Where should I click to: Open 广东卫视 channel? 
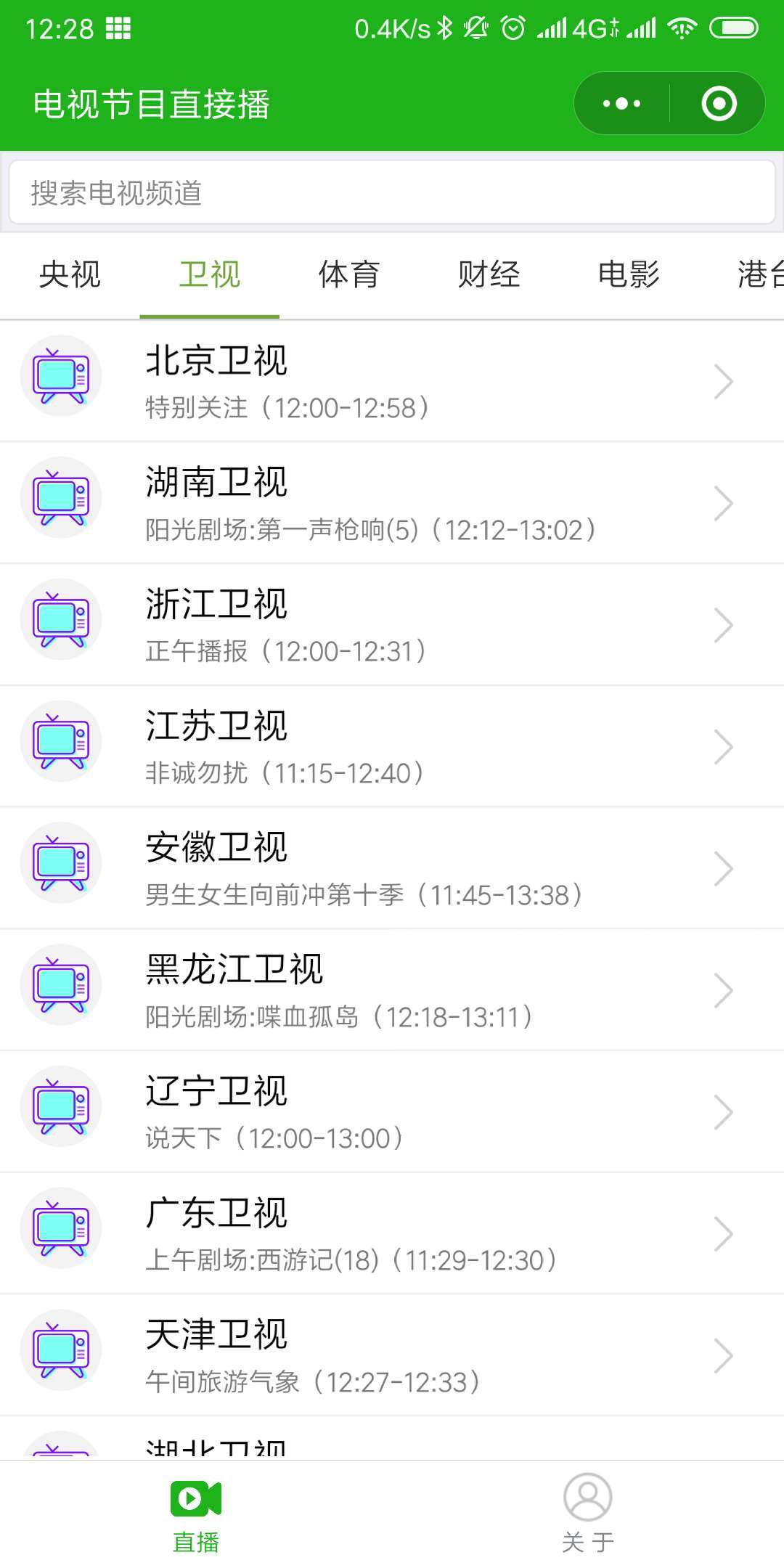pos(392,1235)
